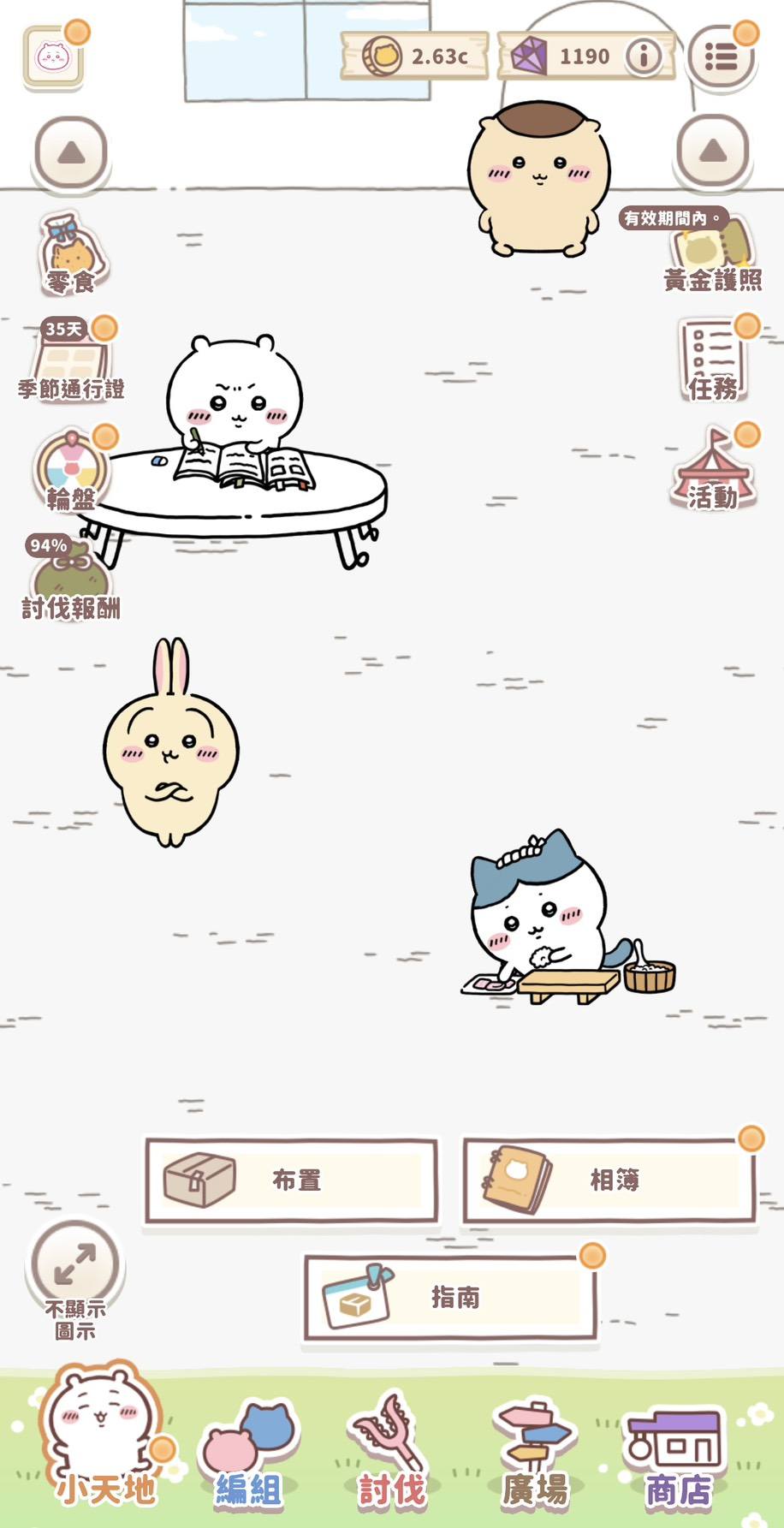Viewport: 784px width, 1528px height.
Task: Tap the info icon beside 1190 gems
Action: coord(643,56)
